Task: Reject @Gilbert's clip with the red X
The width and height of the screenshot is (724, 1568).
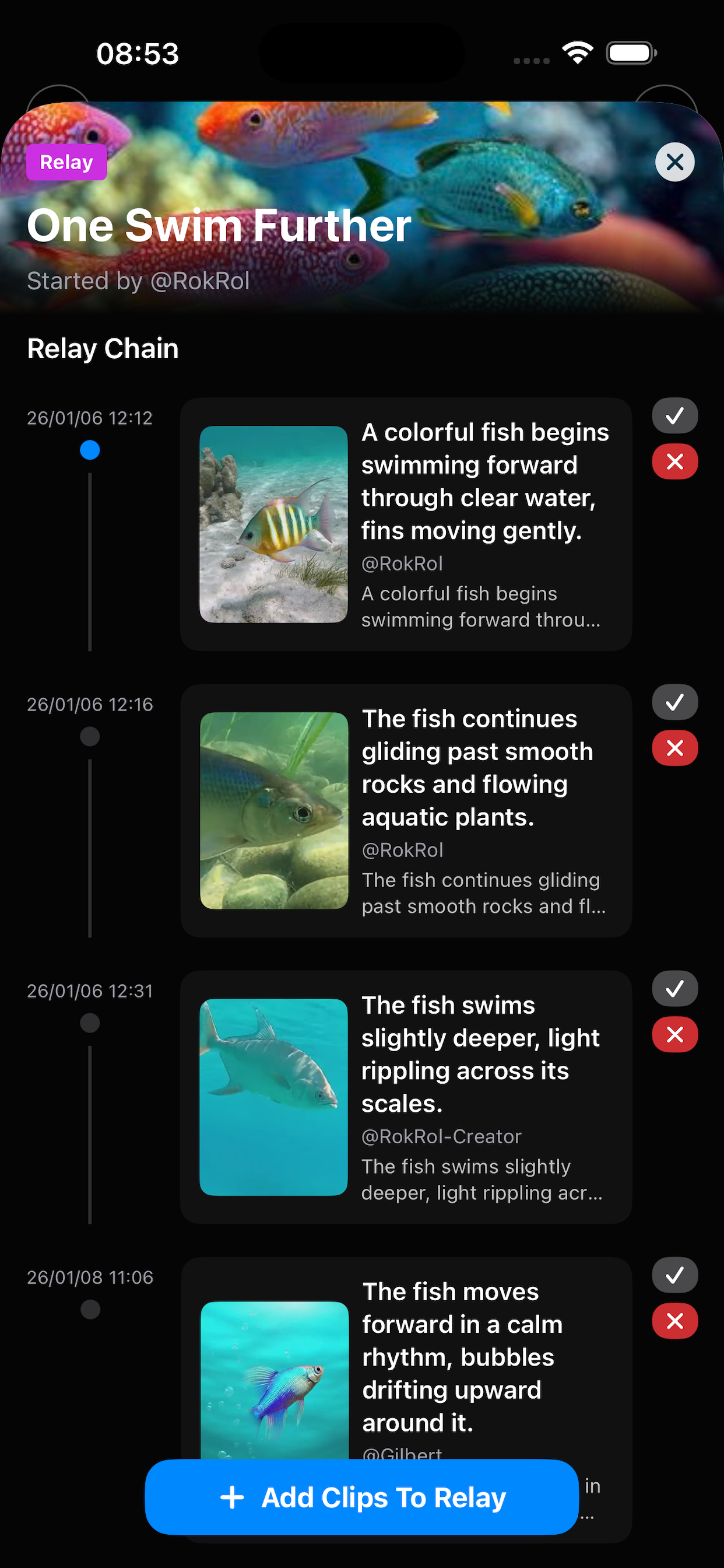Action: 674,1321
